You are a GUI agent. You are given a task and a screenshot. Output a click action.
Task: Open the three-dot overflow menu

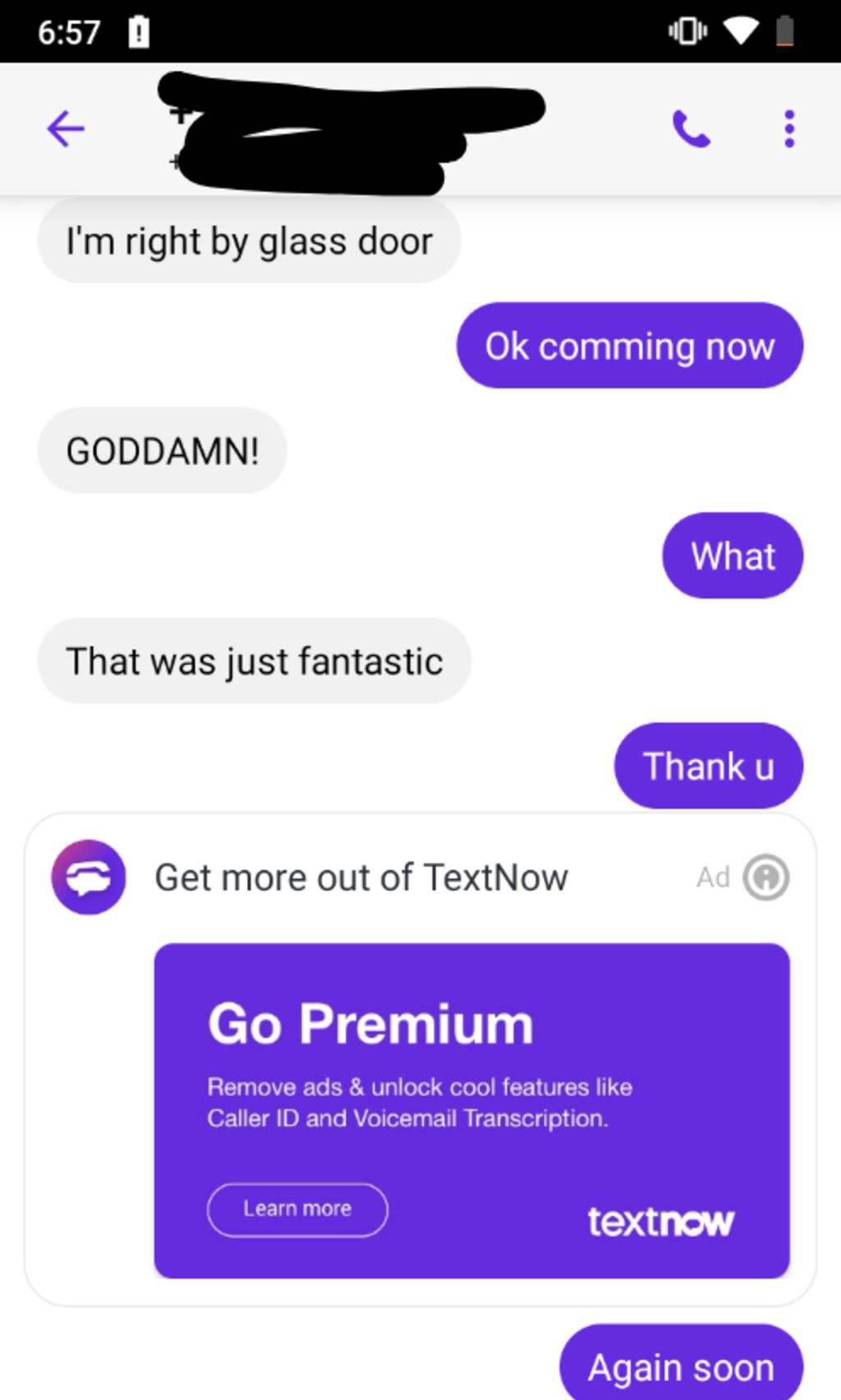(789, 129)
